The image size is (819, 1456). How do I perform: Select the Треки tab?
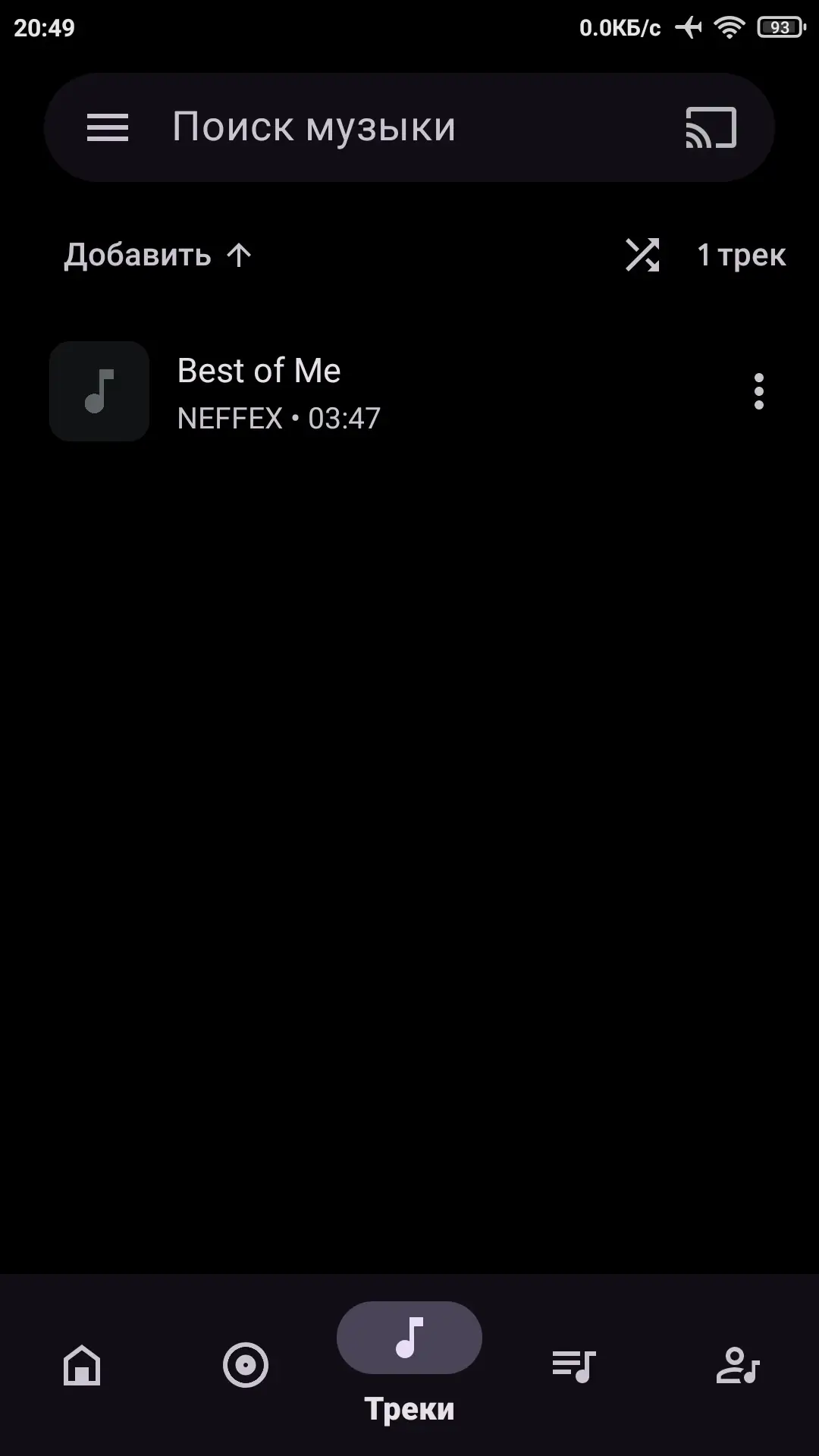[x=409, y=1363]
